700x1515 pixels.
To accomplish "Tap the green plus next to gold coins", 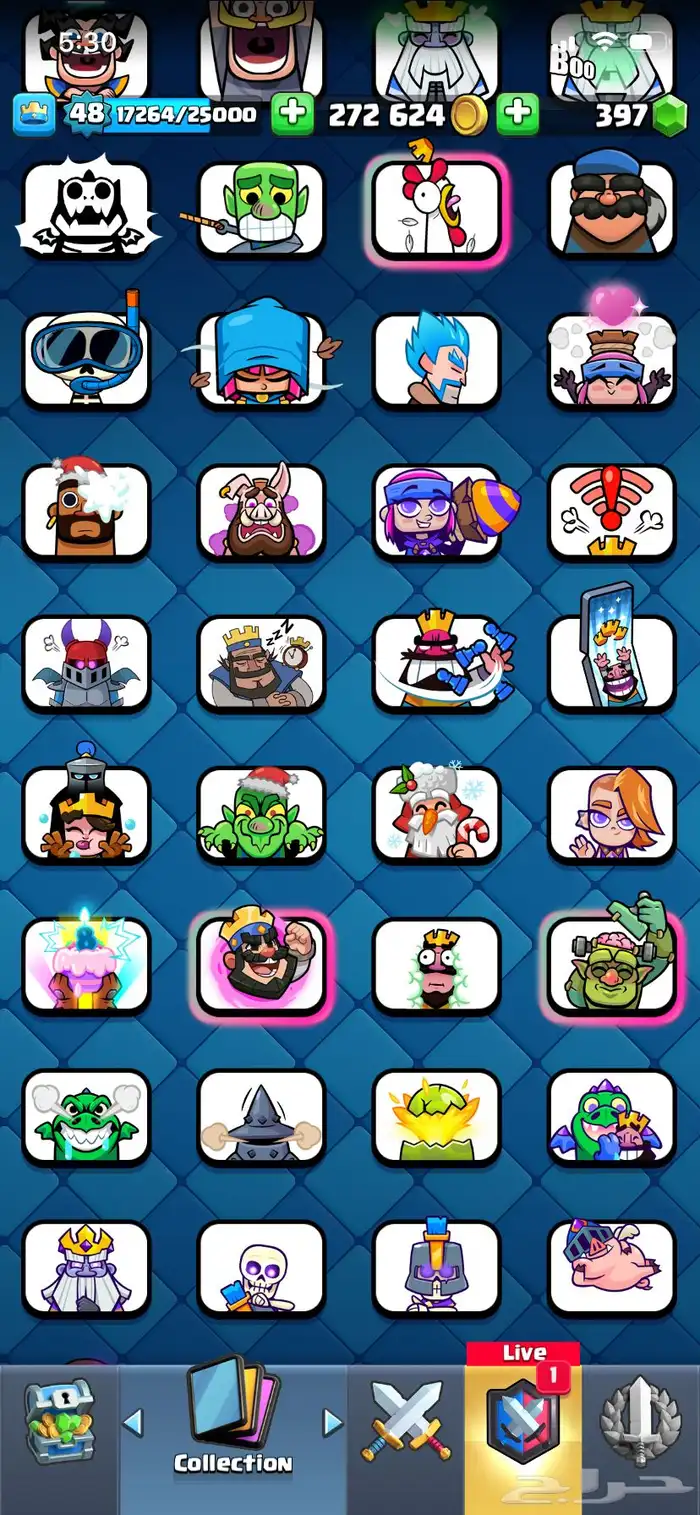I will 292,115.
